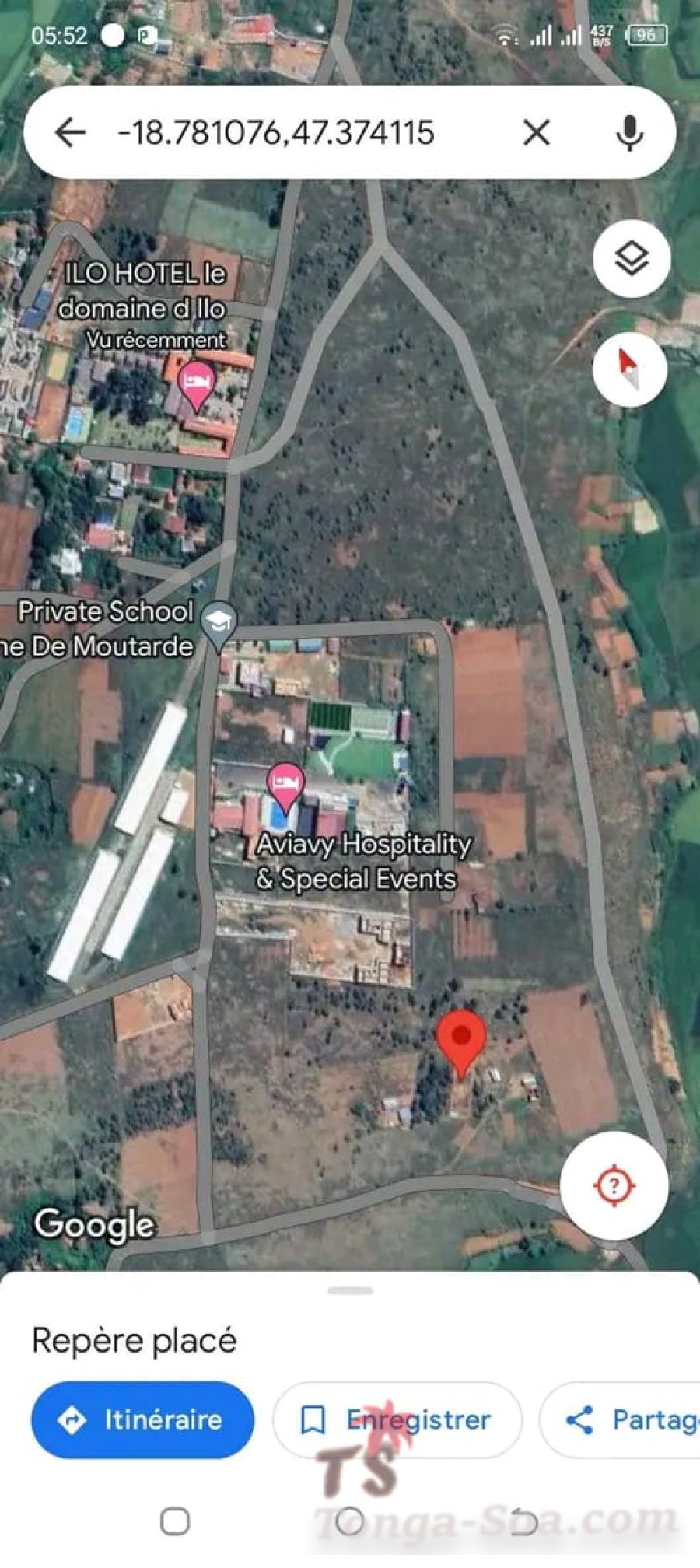
Task: Open the map layers selector
Action: coord(632,258)
